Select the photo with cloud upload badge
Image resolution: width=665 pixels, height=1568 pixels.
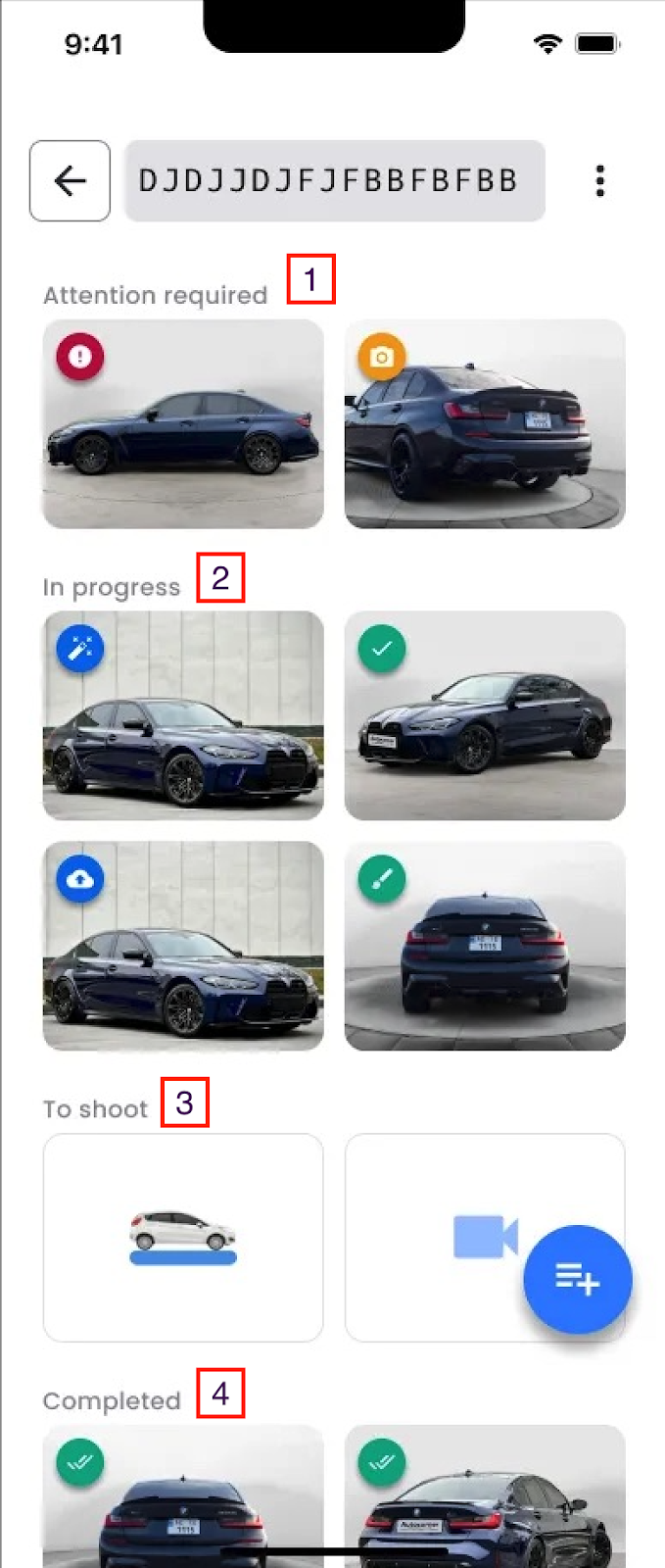coord(183,946)
